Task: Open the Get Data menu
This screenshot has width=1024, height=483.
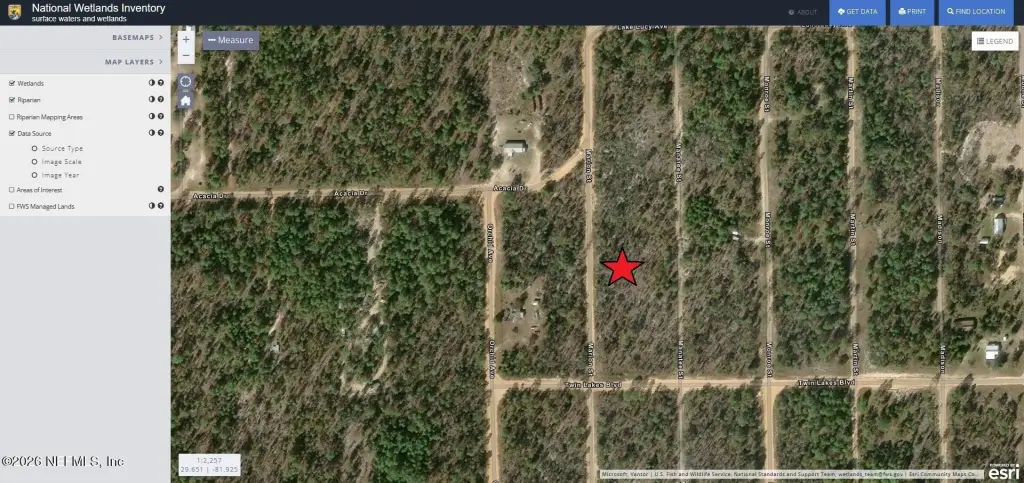Action: click(x=857, y=12)
